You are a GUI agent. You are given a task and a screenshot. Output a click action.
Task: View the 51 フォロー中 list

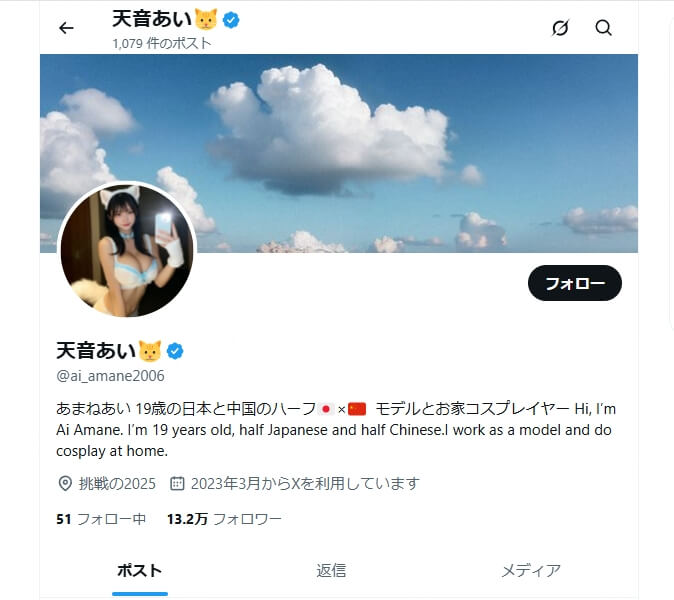click(x=102, y=519)
